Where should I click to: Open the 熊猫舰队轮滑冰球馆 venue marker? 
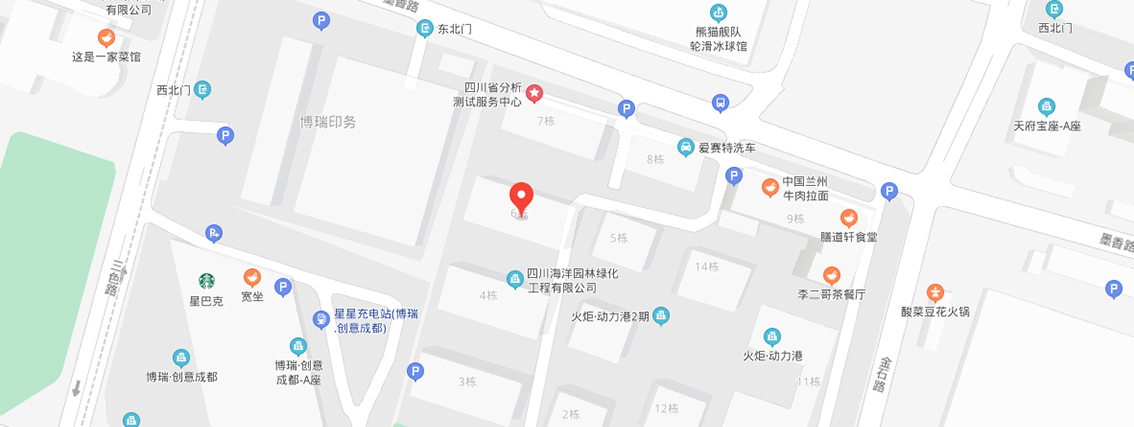coord(719,13)
